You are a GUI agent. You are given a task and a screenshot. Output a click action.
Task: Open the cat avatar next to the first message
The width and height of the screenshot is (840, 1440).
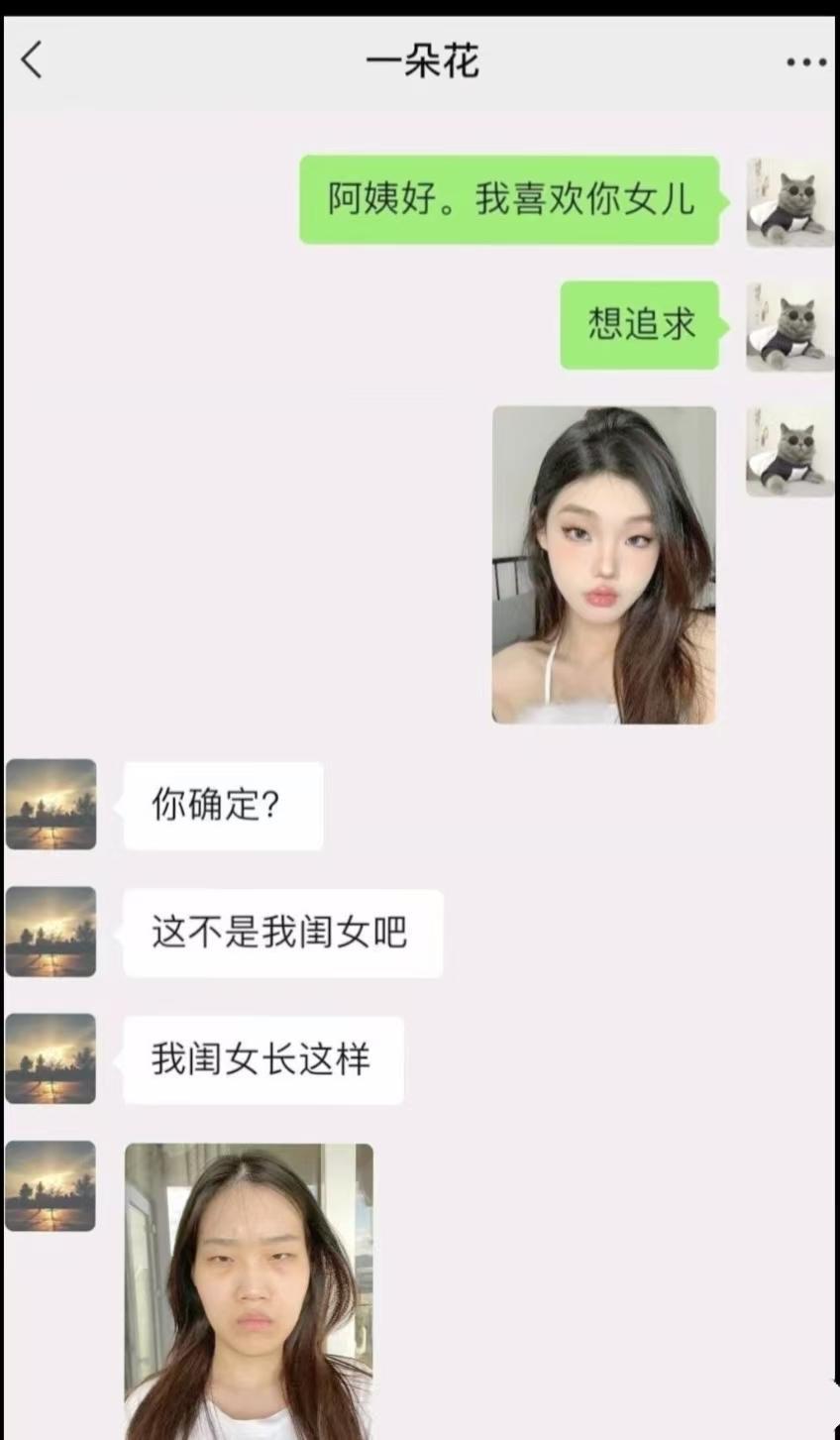[787, 202]
